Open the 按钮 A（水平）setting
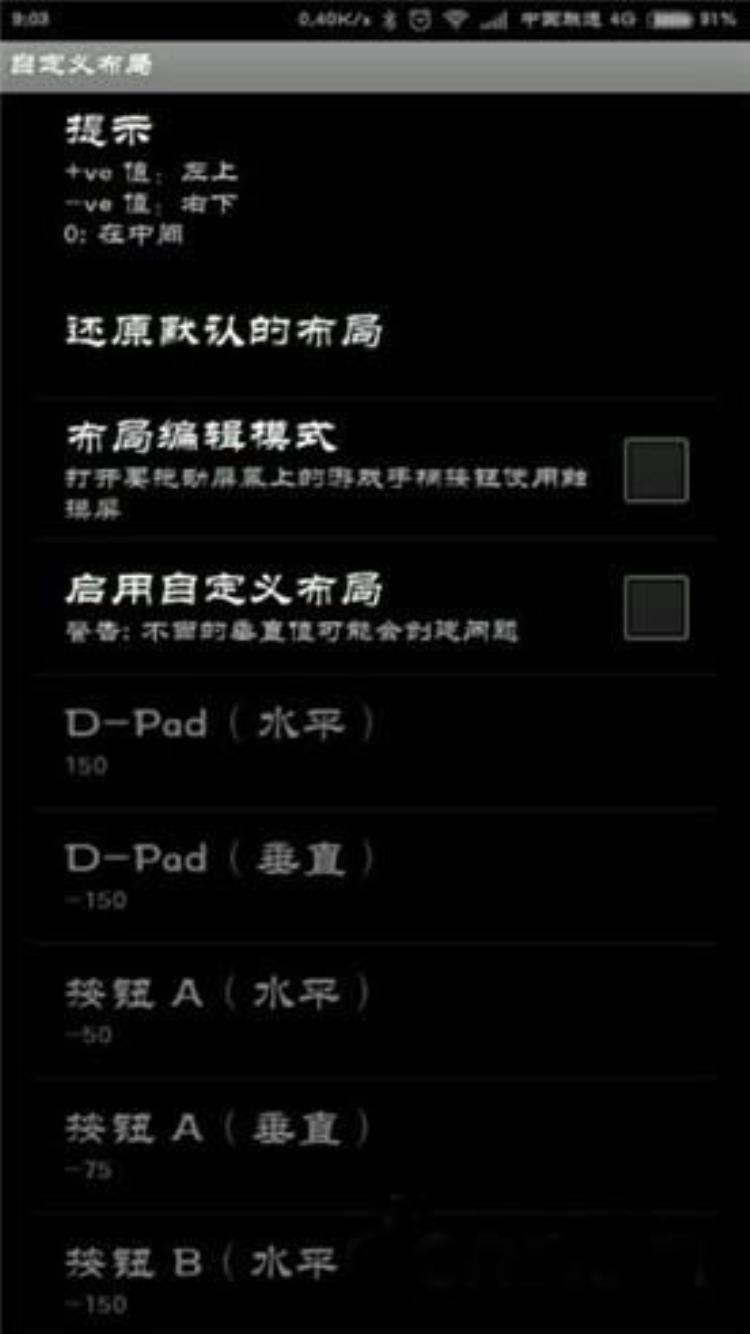750x1334 pixels. [x=218, y=1010]
